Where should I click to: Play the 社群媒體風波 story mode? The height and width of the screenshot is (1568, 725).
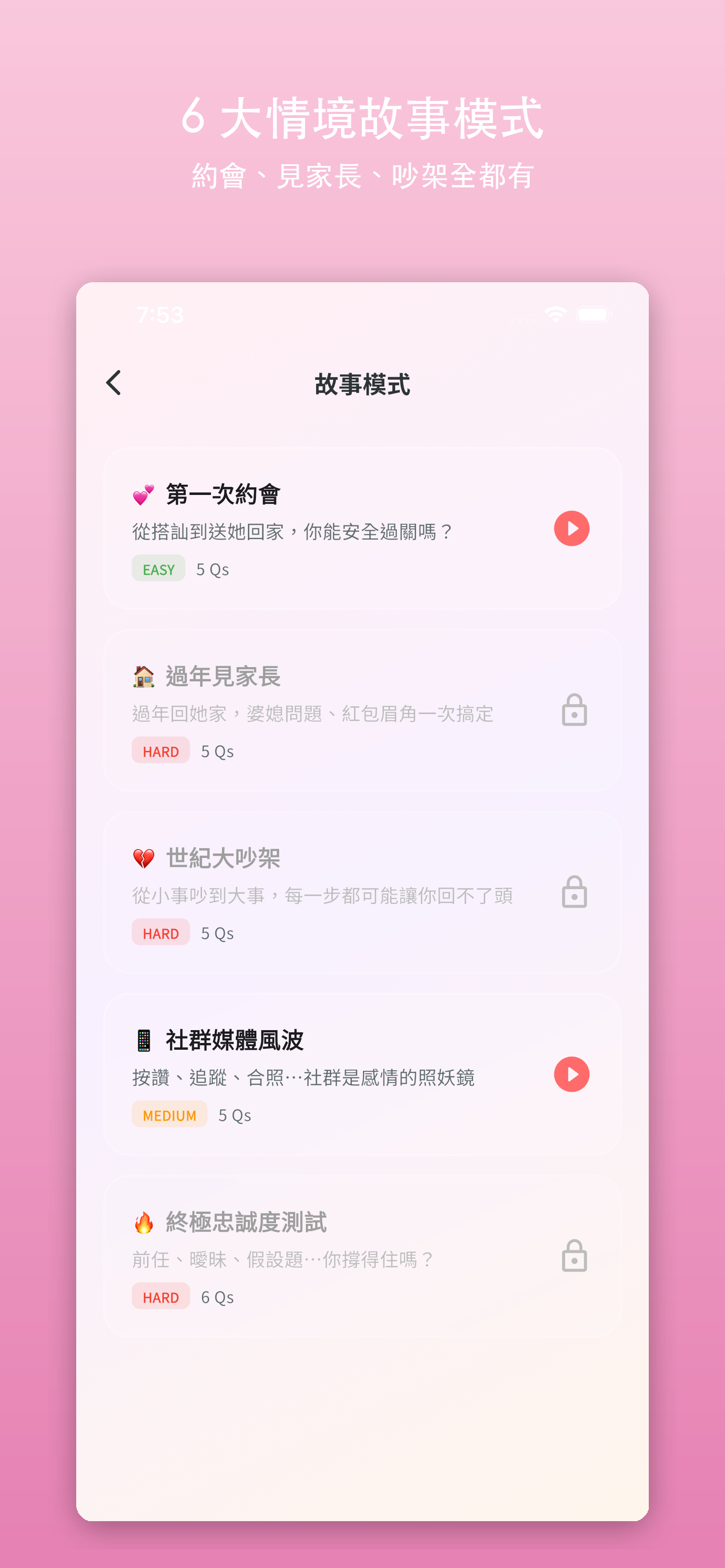570,1074
